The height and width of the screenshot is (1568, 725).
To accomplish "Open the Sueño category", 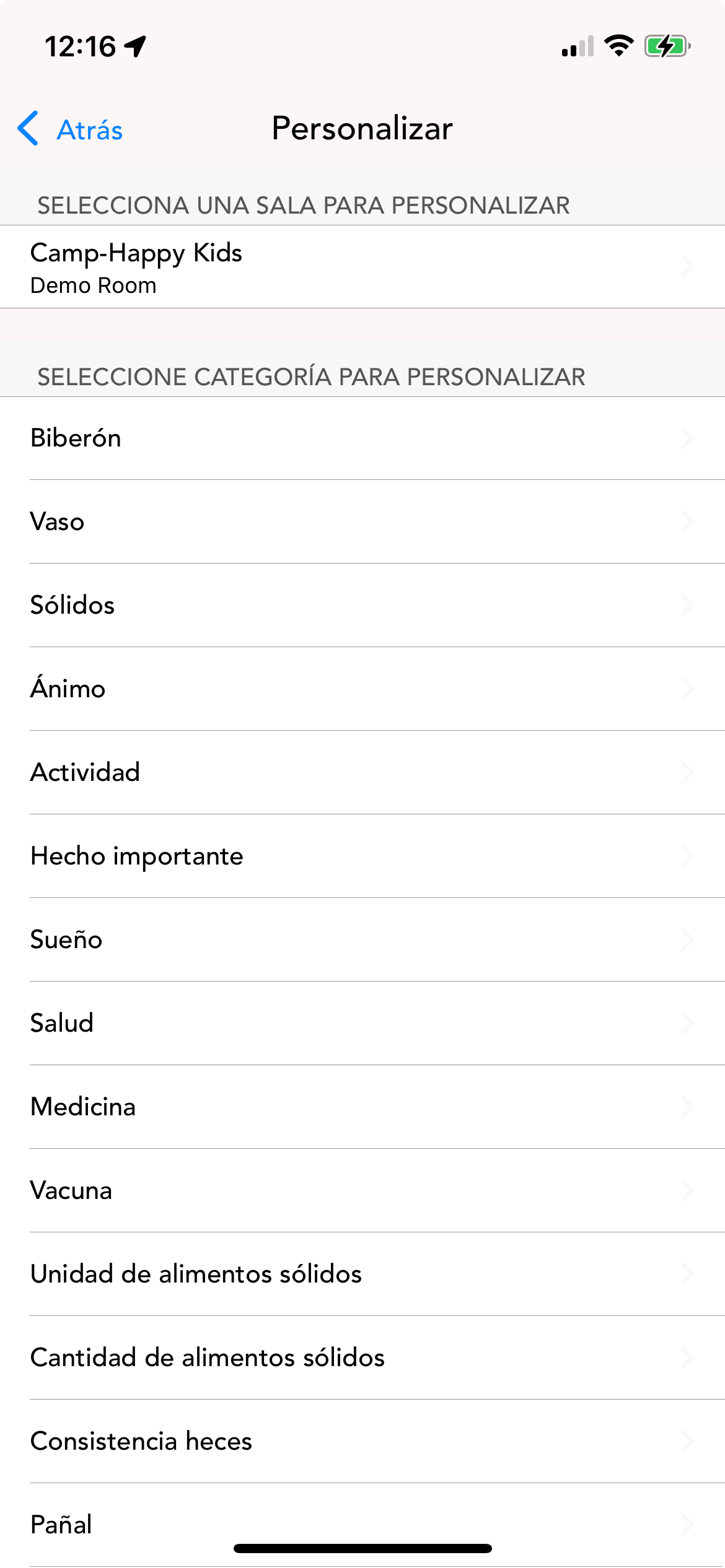I will tap(362, 939).
